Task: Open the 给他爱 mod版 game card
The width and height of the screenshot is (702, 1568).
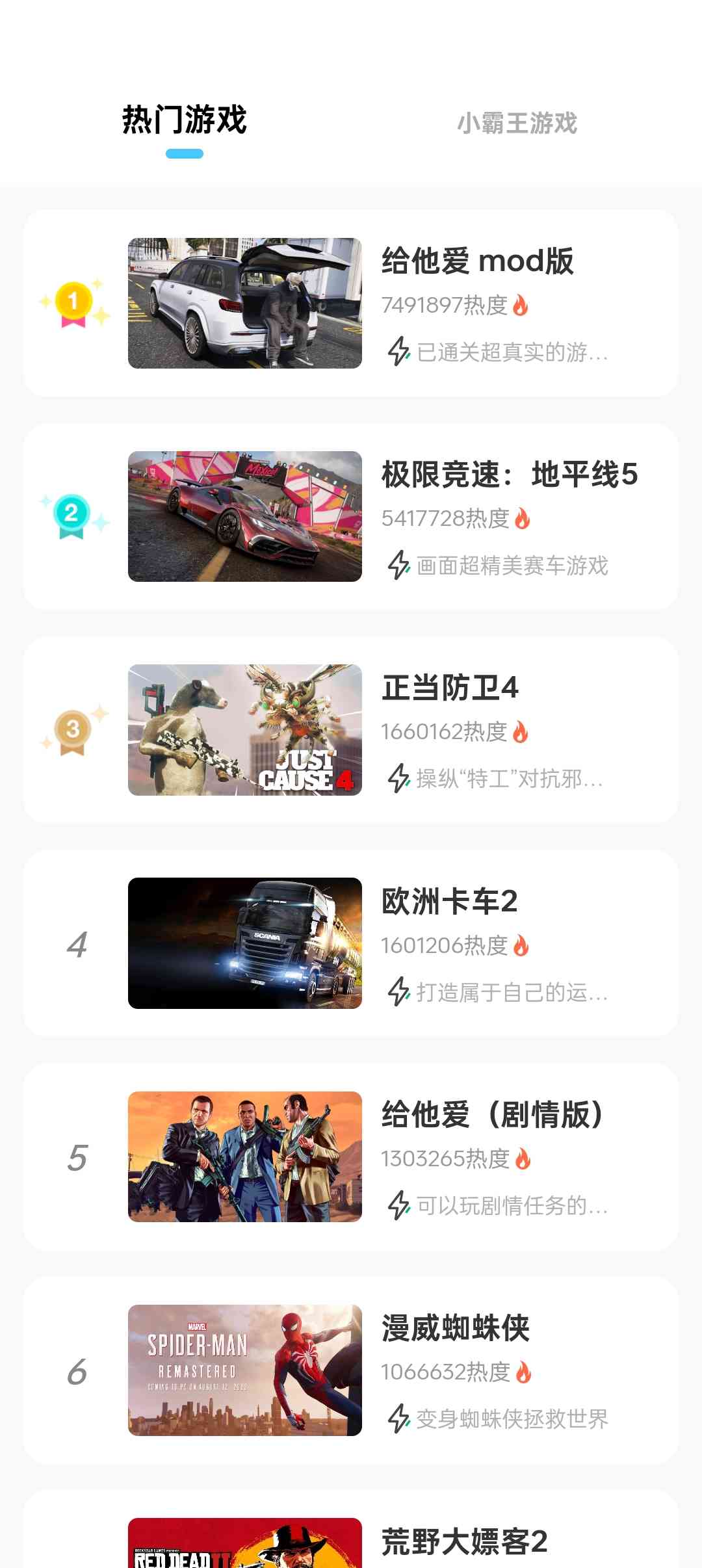Action: click(x=351, y=303)
